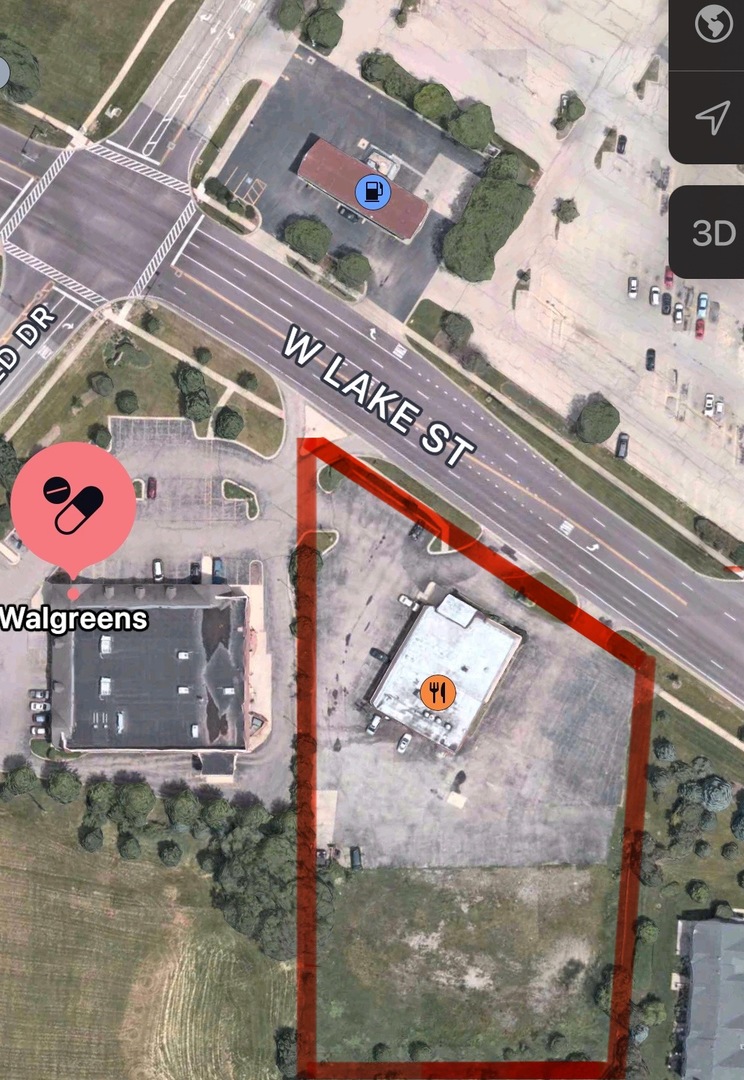Center map on current location arrow
Image resolution: width=744 pixels, height=1080 pixels.
coord(712,116)
